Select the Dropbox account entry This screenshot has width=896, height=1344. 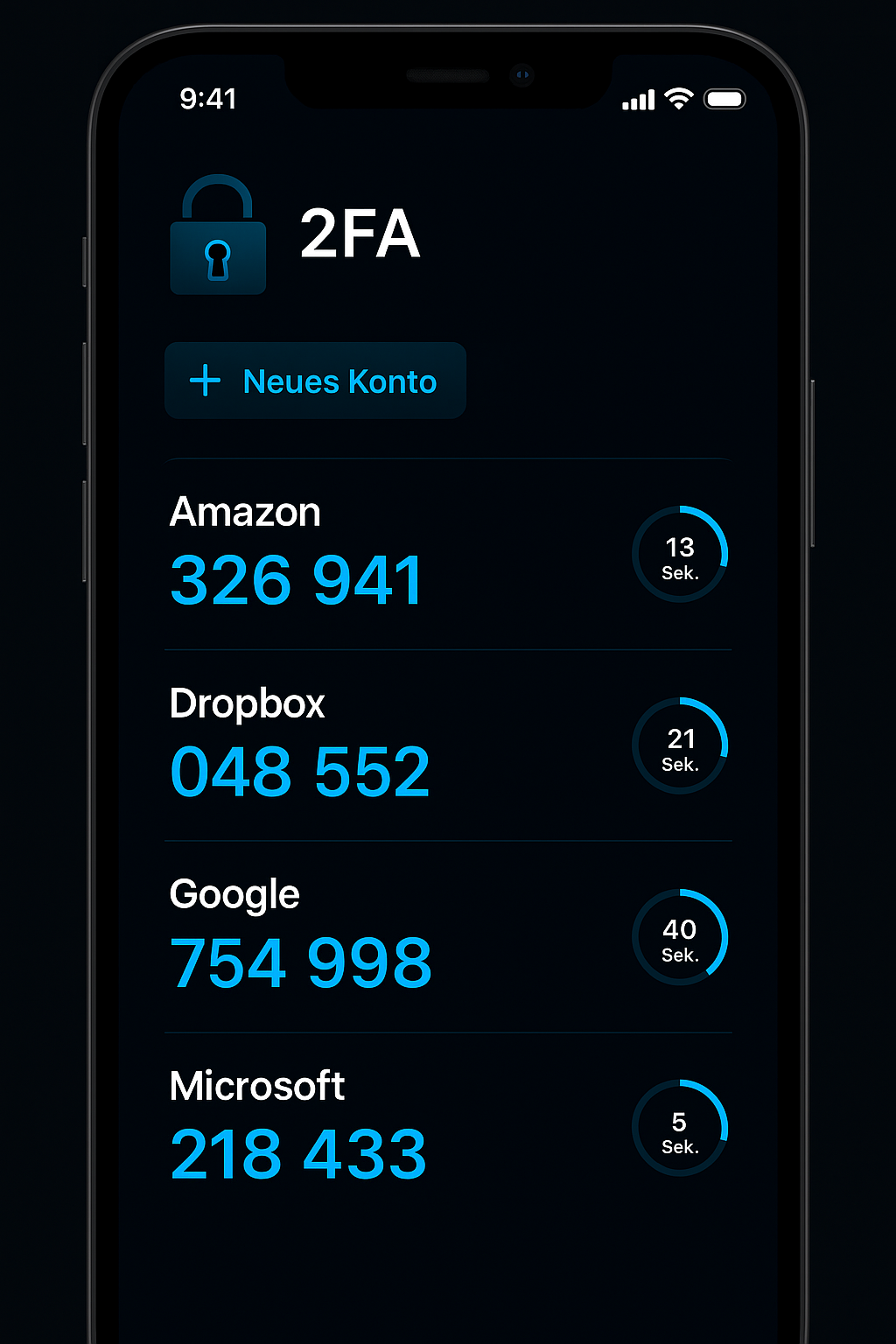click(247, 703)
